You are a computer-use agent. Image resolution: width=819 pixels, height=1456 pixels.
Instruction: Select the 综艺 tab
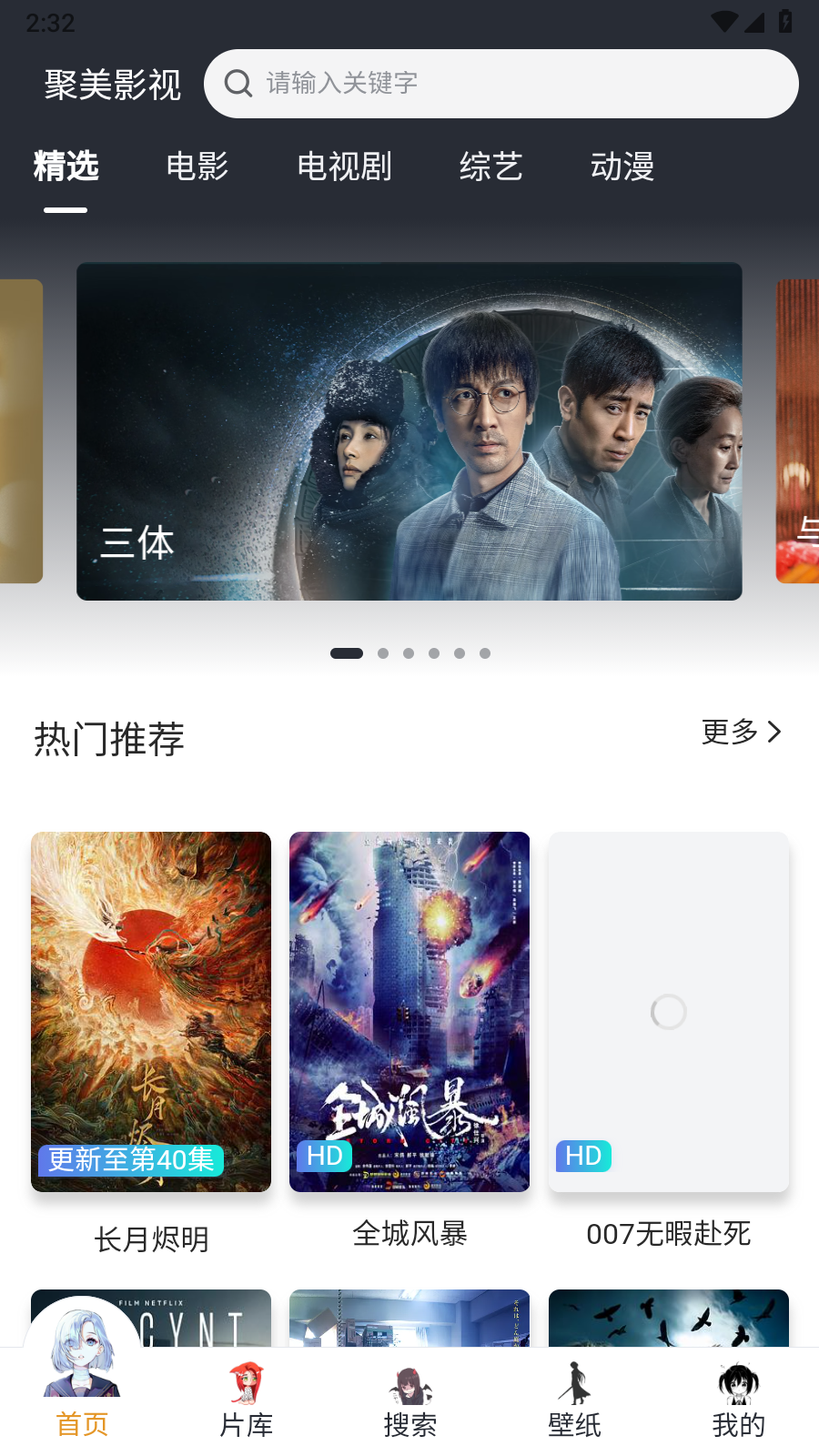(490, 167)
